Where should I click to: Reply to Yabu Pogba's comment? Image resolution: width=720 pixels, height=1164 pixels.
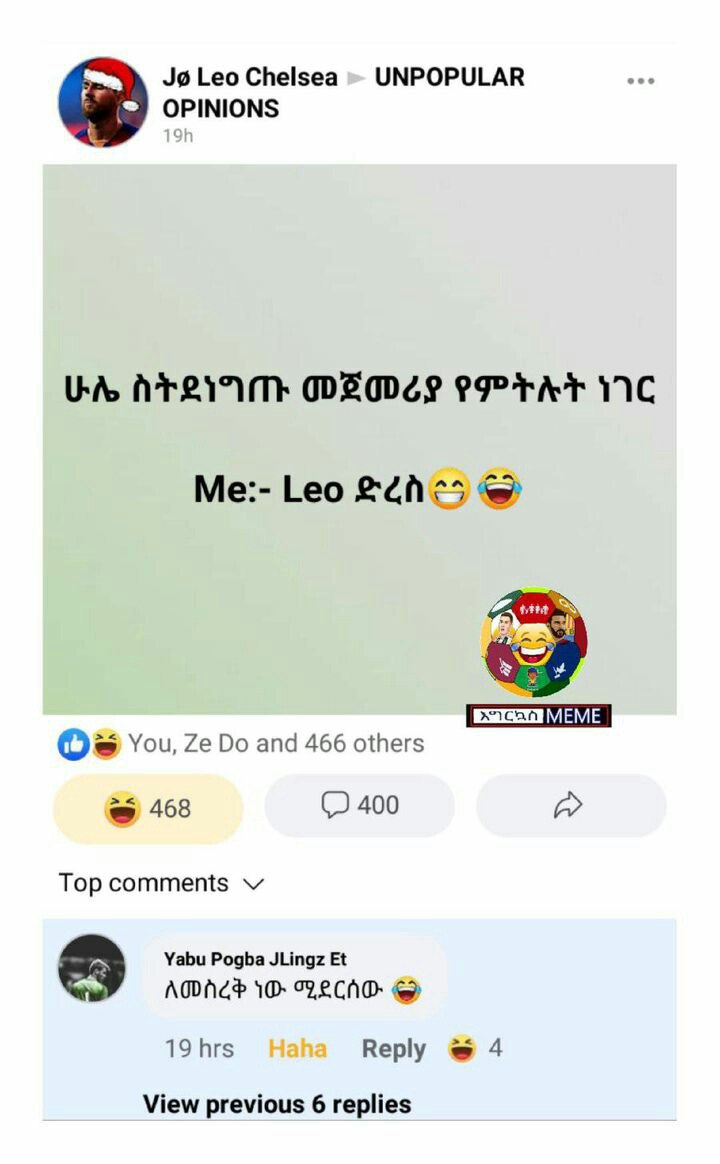pos(393,1048)
